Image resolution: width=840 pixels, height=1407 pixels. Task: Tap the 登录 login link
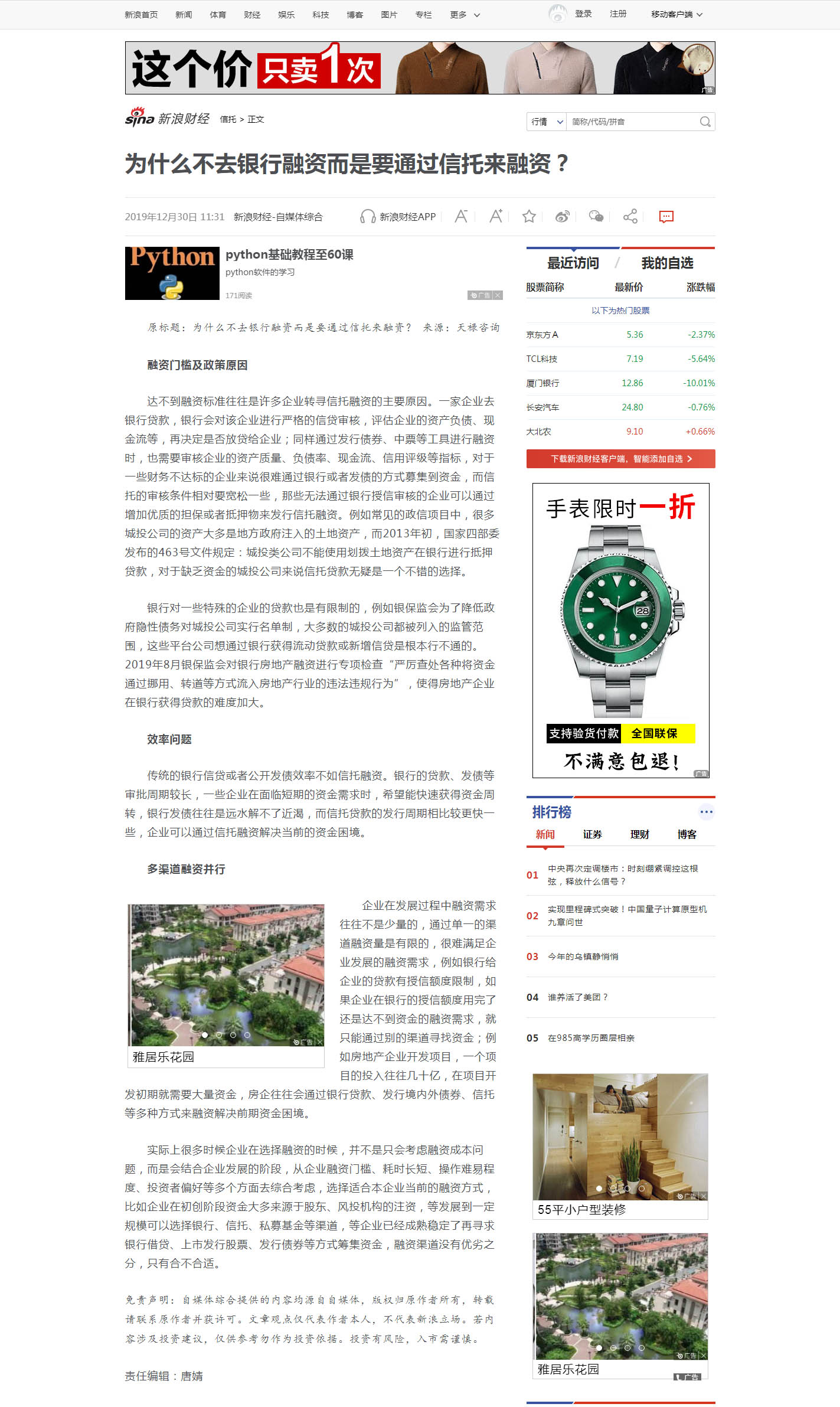pyautogui.click(x=583, y=14)
